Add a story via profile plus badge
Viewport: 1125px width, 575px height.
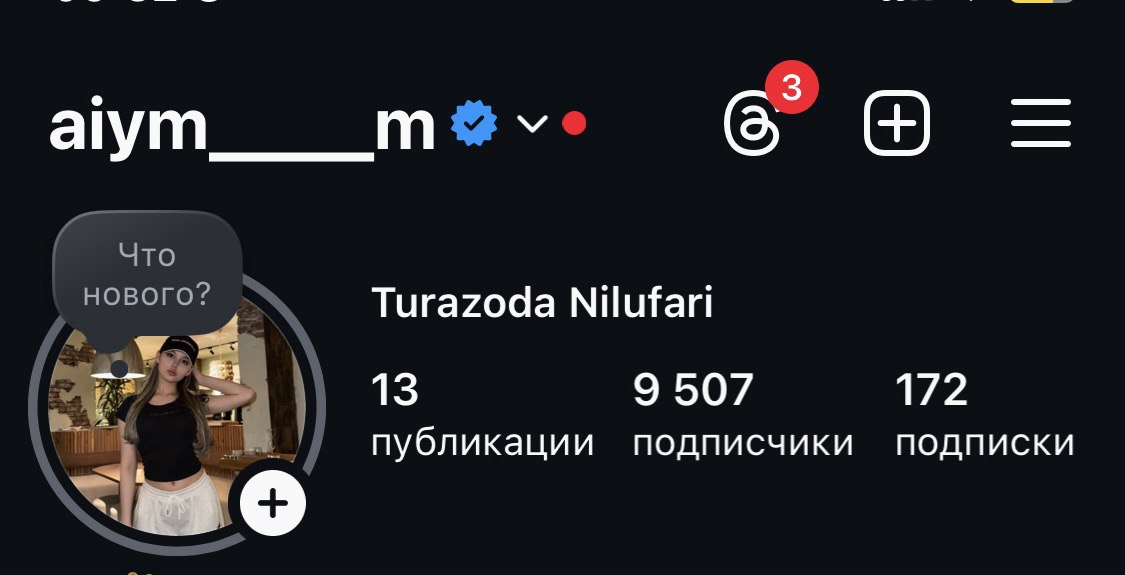272,503
